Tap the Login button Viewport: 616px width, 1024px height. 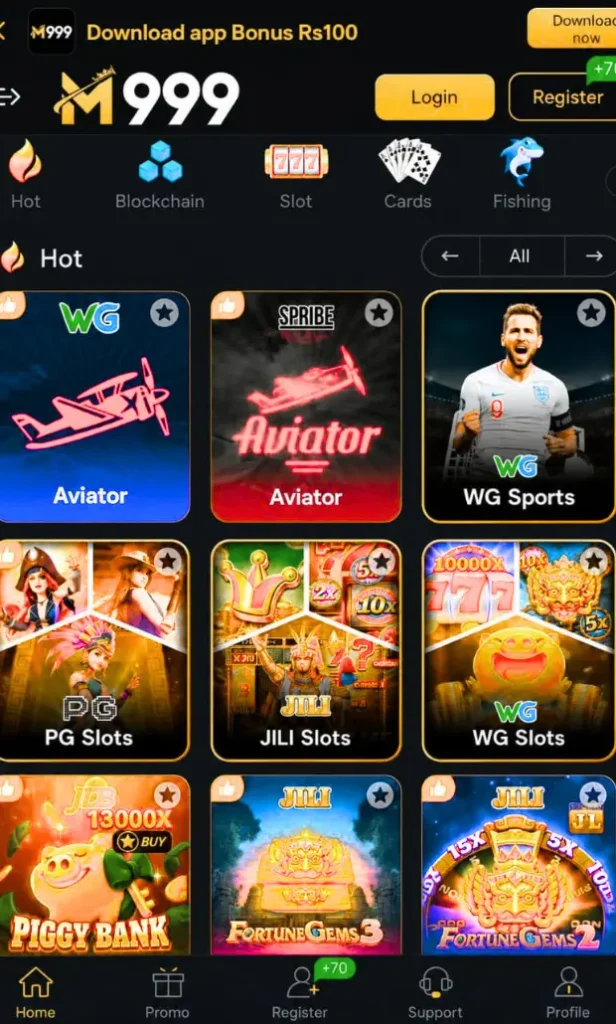coord(434,97)
